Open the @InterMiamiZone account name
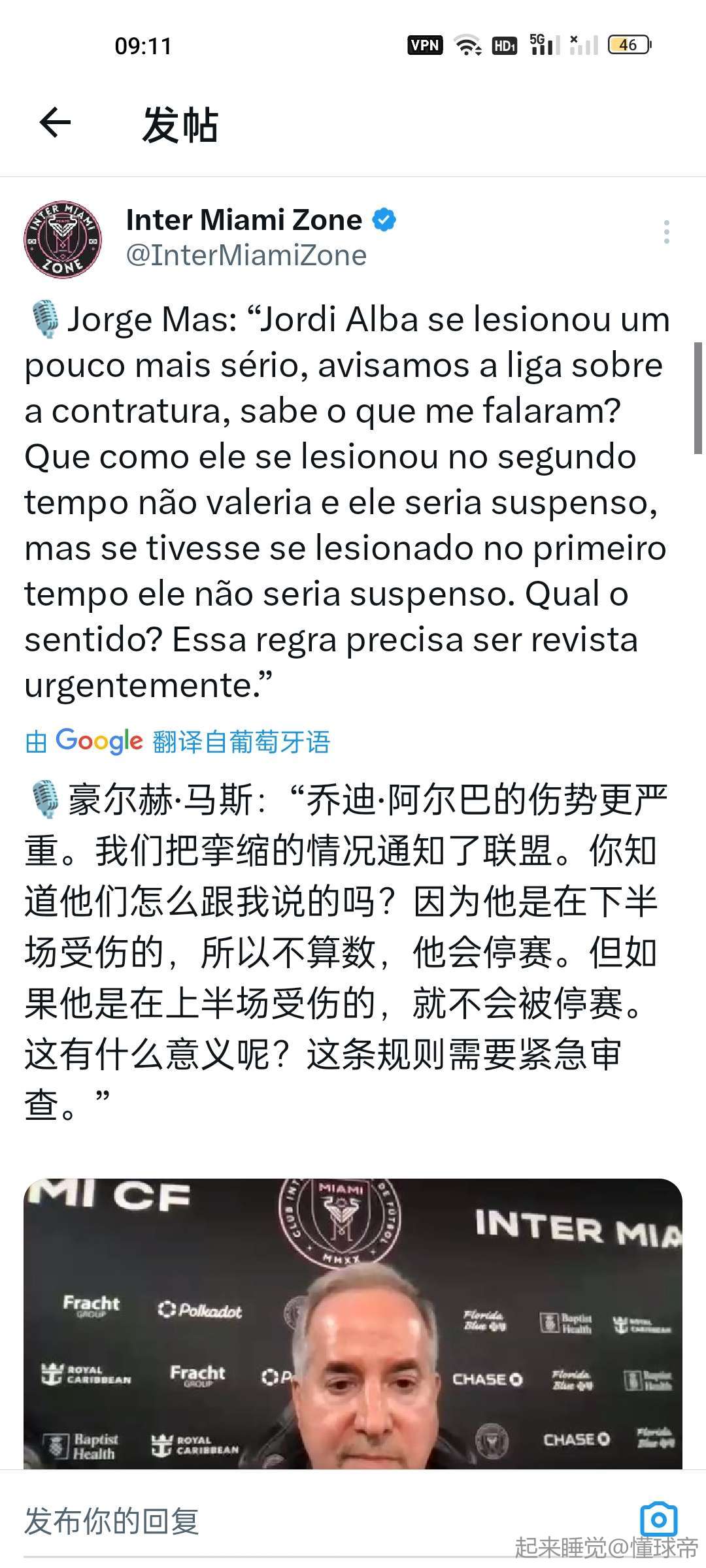Image resolution: width=706 pixels, height=1568 pixels. (246, 255)
